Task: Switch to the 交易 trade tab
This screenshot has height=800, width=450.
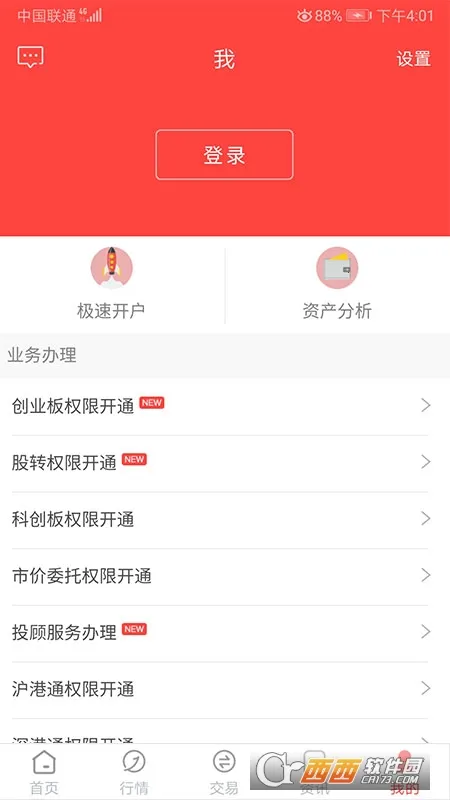Action: [224, 772]
